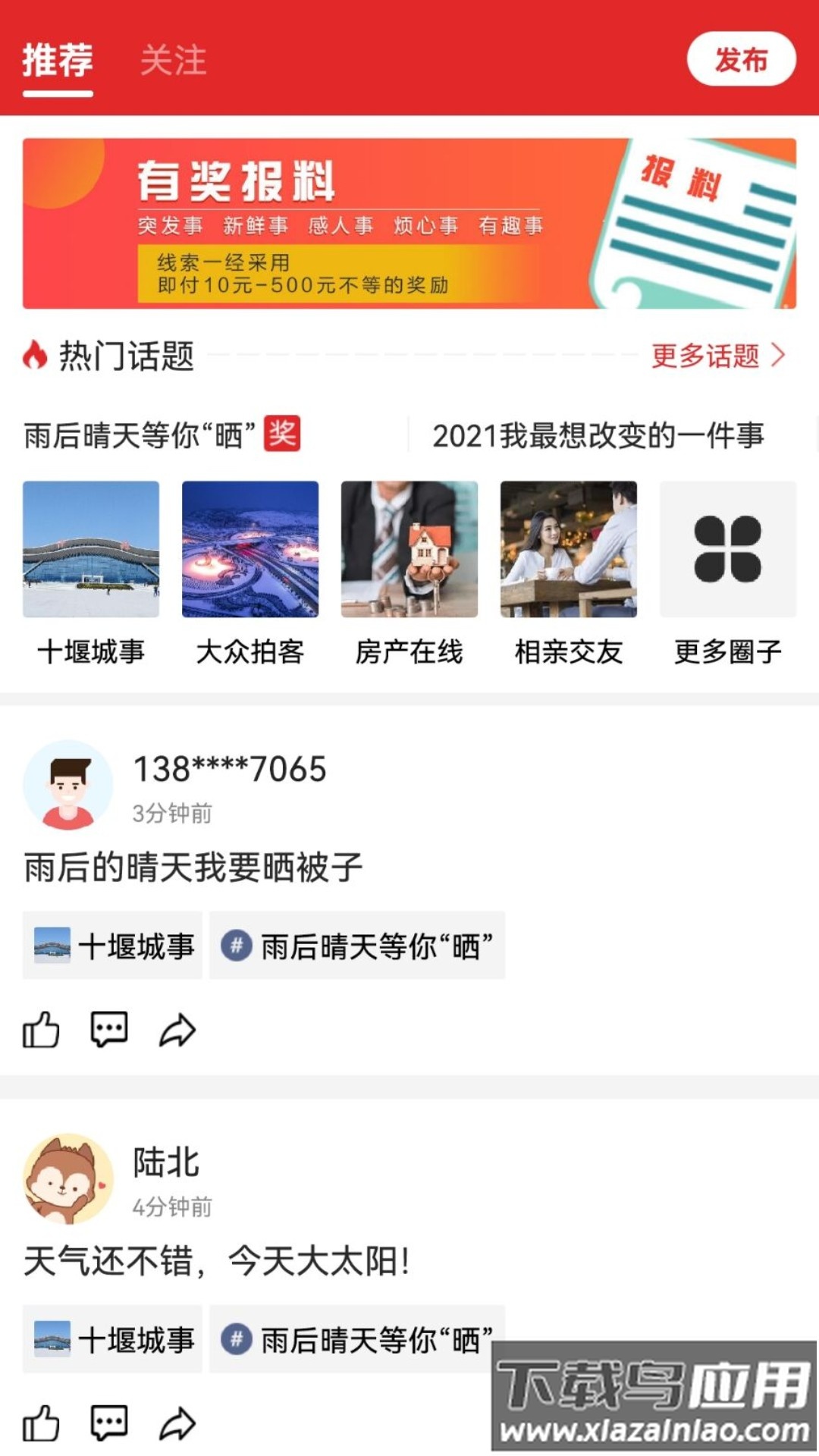
Task: Open the hashtag 雨后晴天等你"晒" on first post
Action: (357, 945)
